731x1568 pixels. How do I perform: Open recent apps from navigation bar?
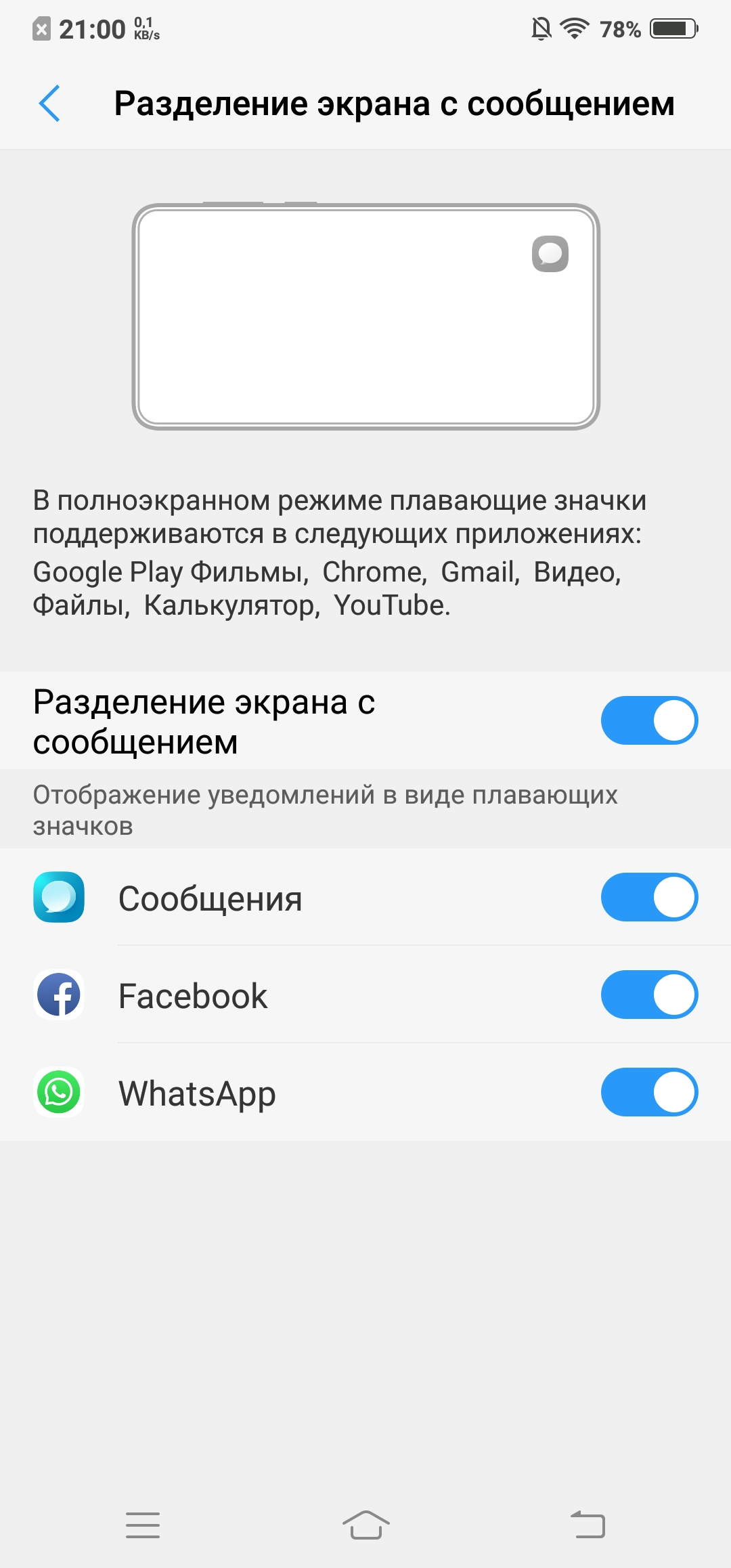[143, 1525]
